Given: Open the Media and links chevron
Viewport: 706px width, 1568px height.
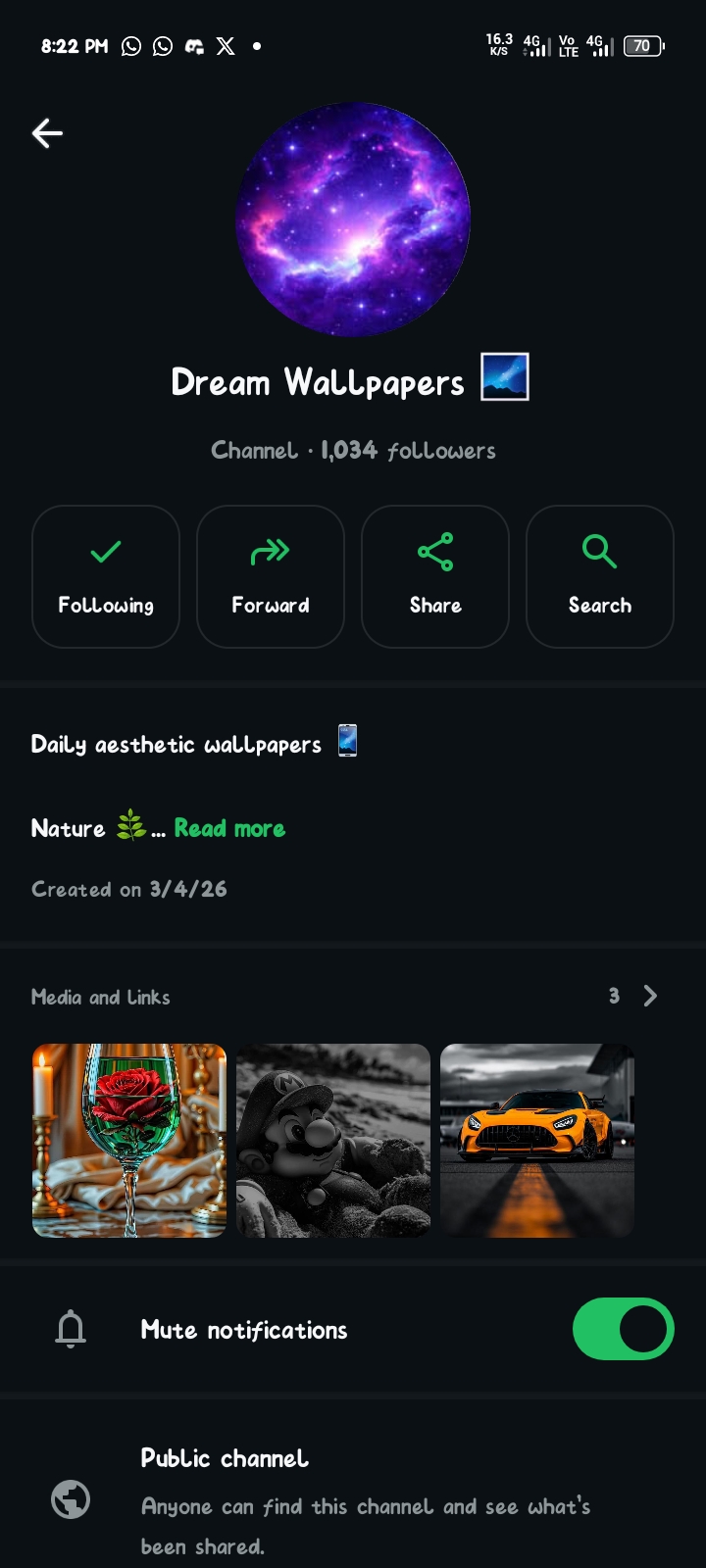Looking at the screenshot, I should coord(649,997).
